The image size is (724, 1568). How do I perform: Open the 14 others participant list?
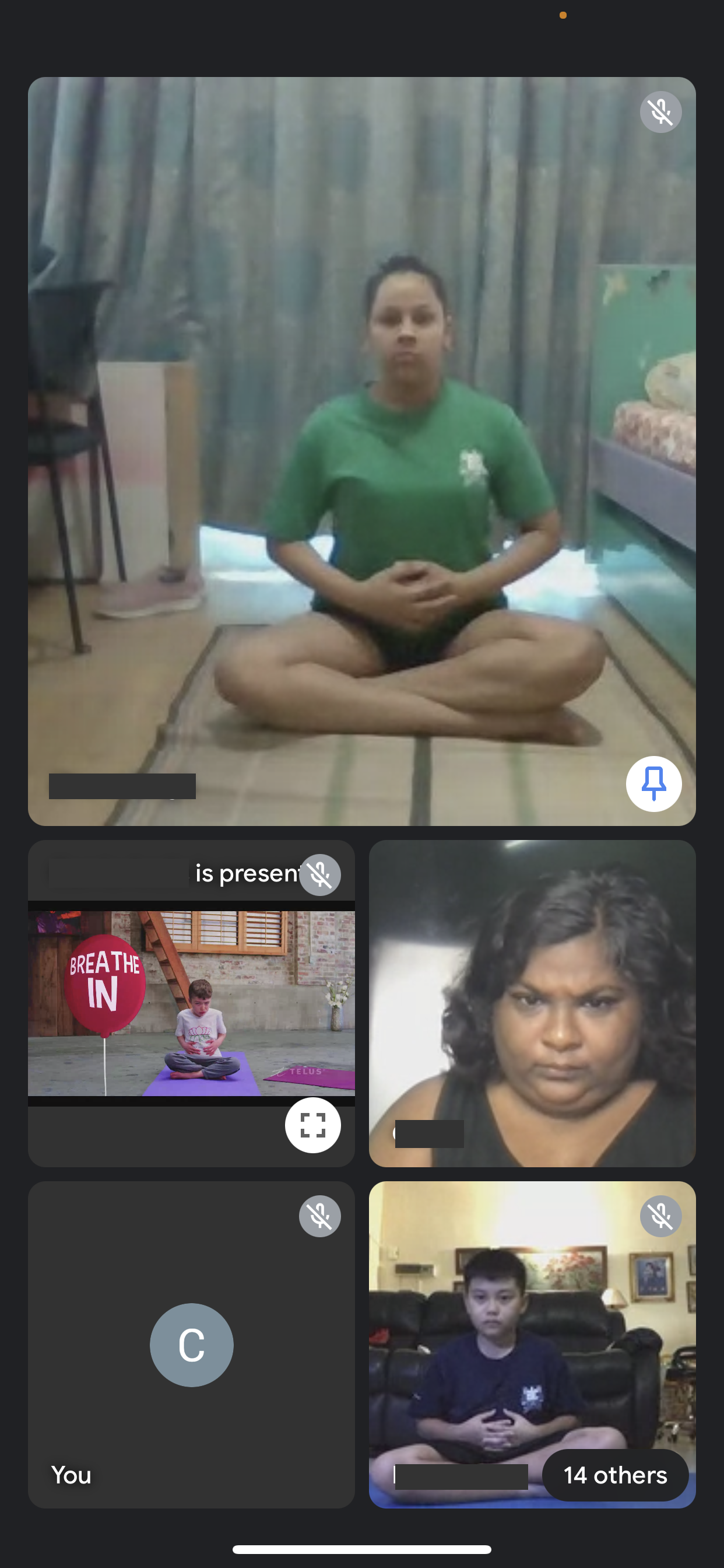(615, 1475)
